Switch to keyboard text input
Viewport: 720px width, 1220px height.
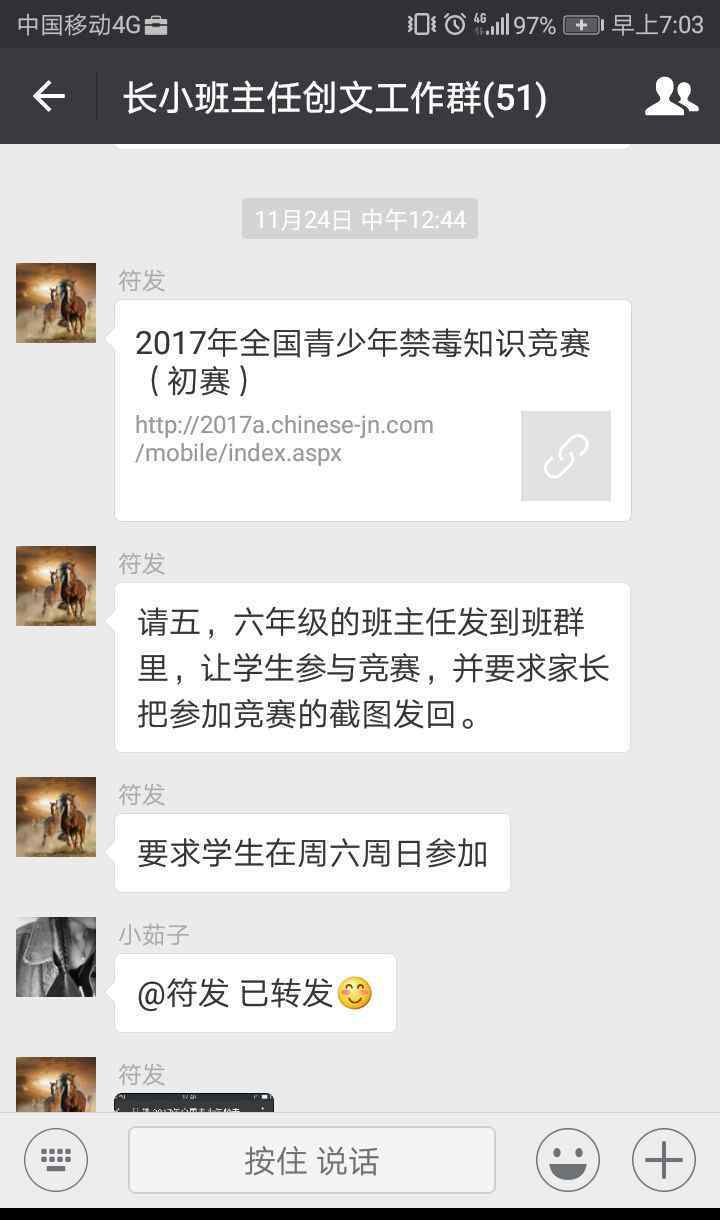click(56, 1160)
